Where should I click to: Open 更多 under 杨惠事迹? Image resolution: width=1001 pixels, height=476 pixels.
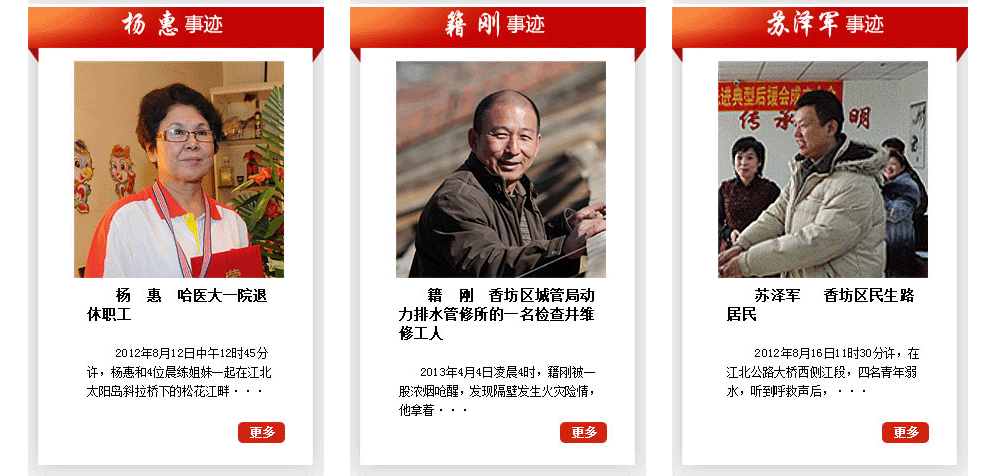point(261,432)
